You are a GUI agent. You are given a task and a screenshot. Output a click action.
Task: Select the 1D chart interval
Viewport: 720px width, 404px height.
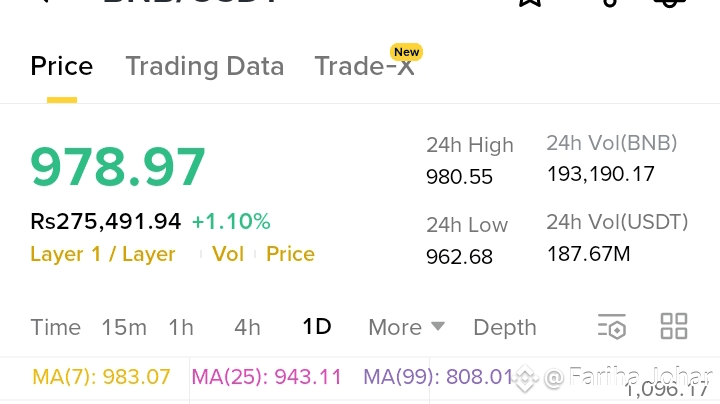point(317,327)
